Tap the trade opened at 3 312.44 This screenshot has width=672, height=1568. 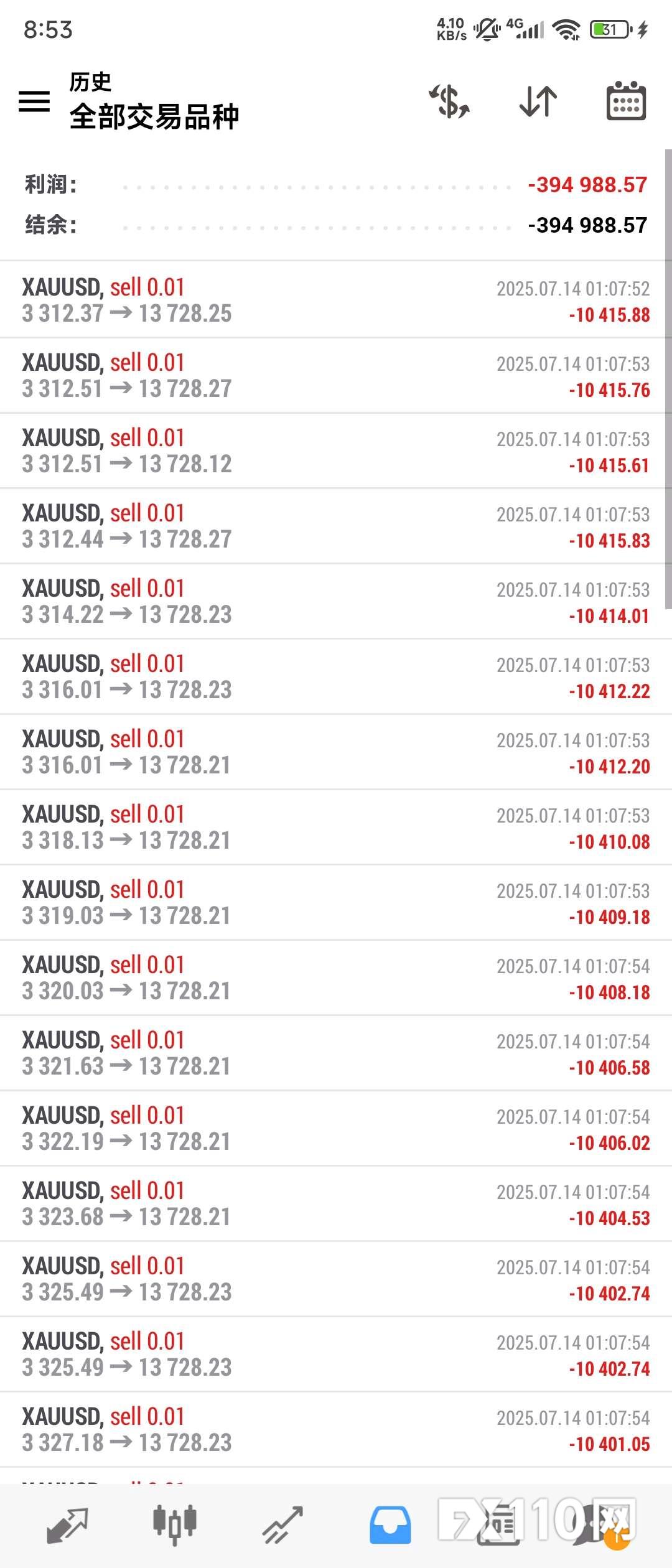(336, 526)
